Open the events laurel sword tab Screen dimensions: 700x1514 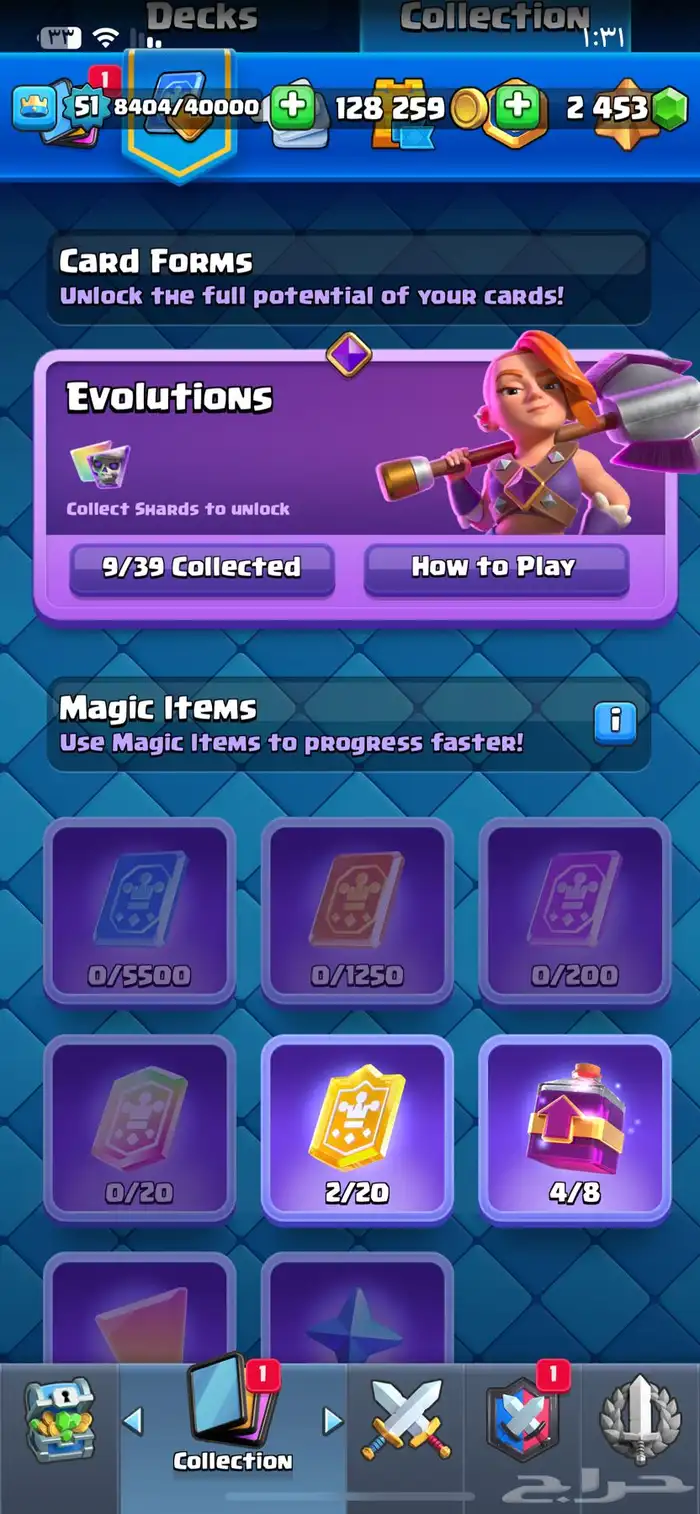click(640, 1420)
